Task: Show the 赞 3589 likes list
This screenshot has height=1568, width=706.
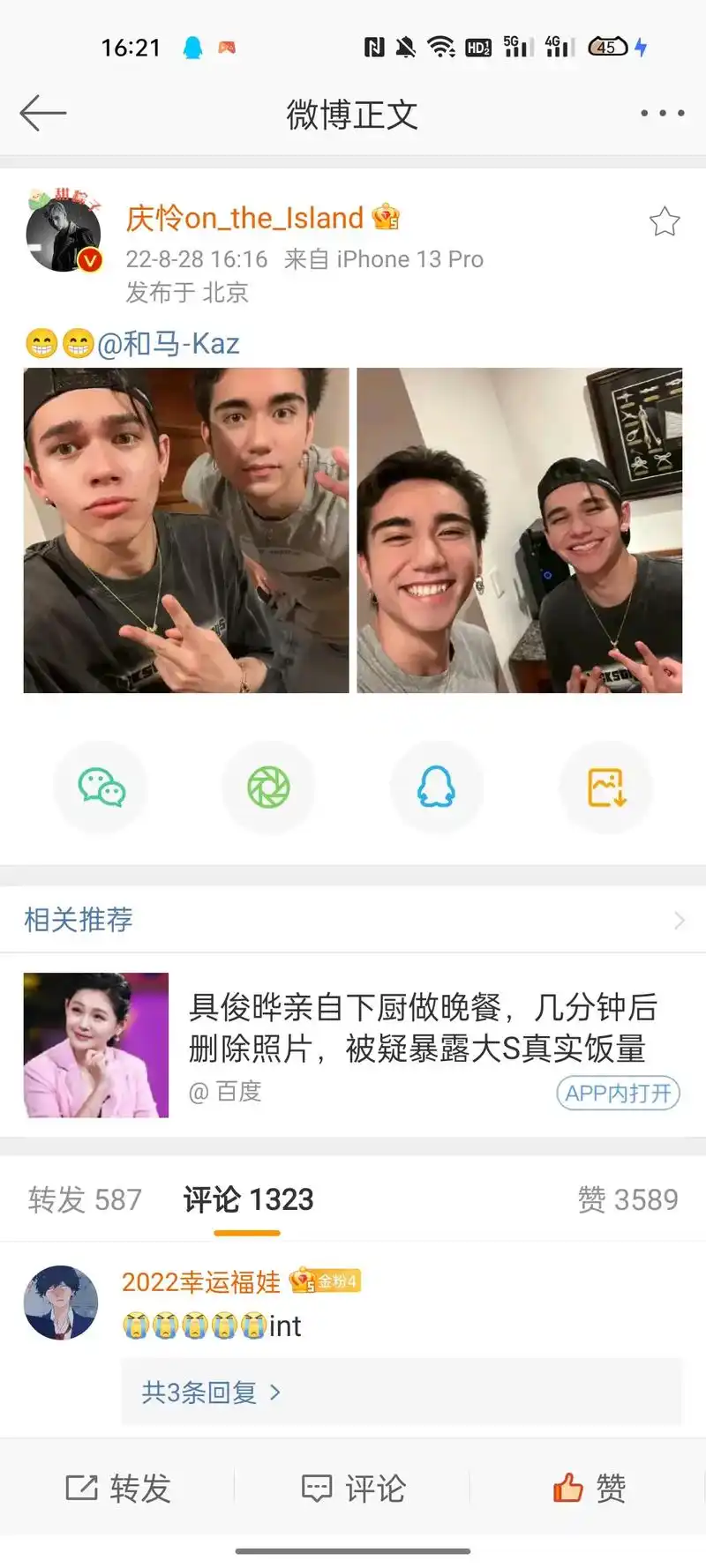Action: click(627, 1199)
